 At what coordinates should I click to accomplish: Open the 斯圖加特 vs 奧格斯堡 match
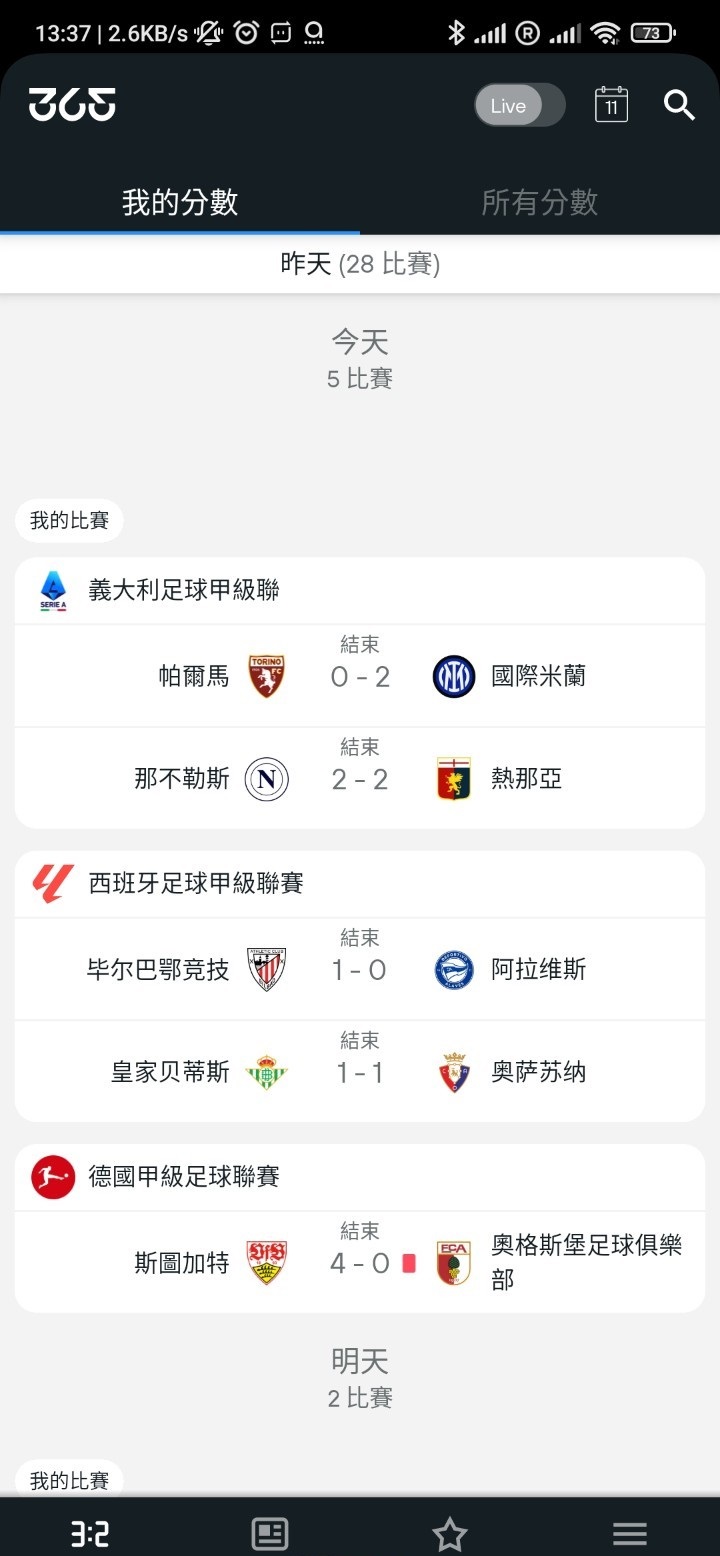click(x=360, y=1262)
